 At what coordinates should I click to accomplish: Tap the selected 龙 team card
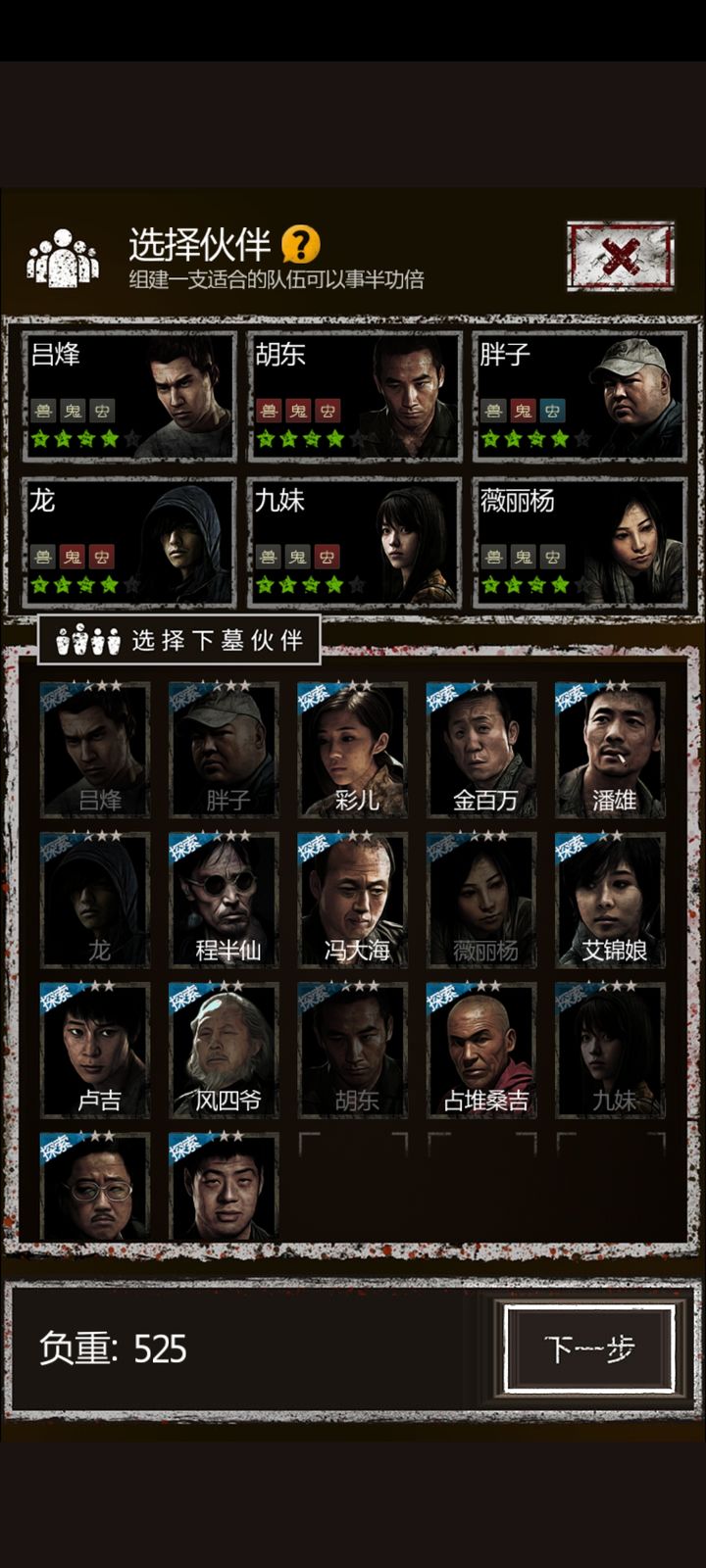pyautogui.click(x=129, y=544)
